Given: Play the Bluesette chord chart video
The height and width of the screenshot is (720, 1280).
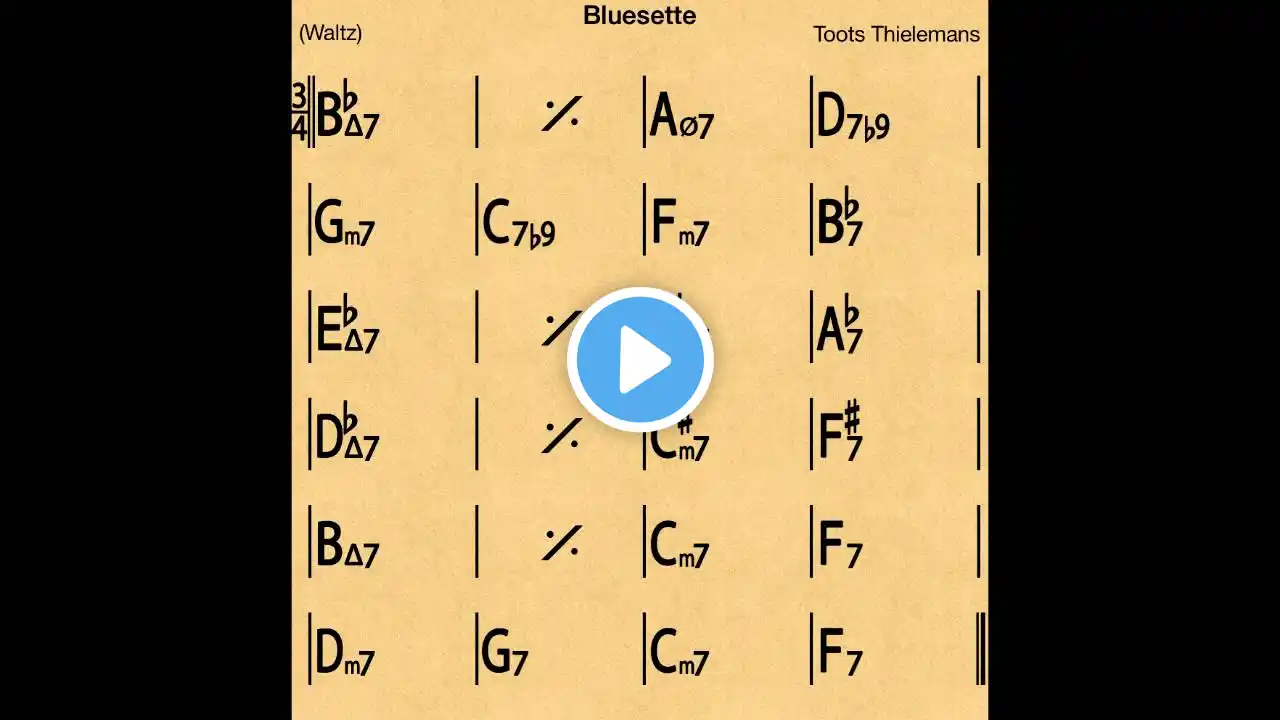Looking at the screenshot, I should (x=640, y=360).
